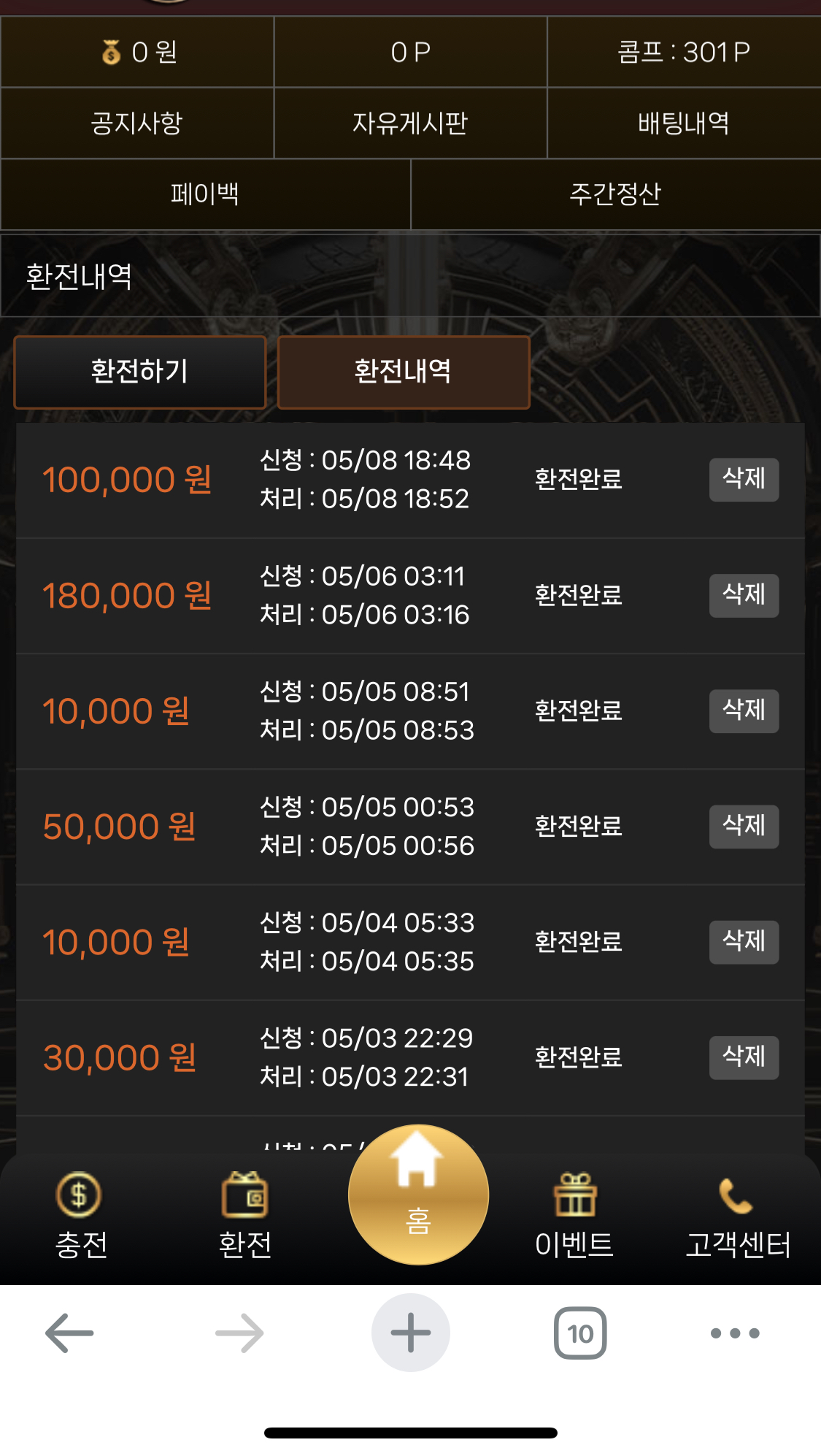Image resolution: width=821 pixels, height=1456 pixels.
Task: Open the 공지사항 notice board
Action: pyautogui.click(x=137, y=123)
